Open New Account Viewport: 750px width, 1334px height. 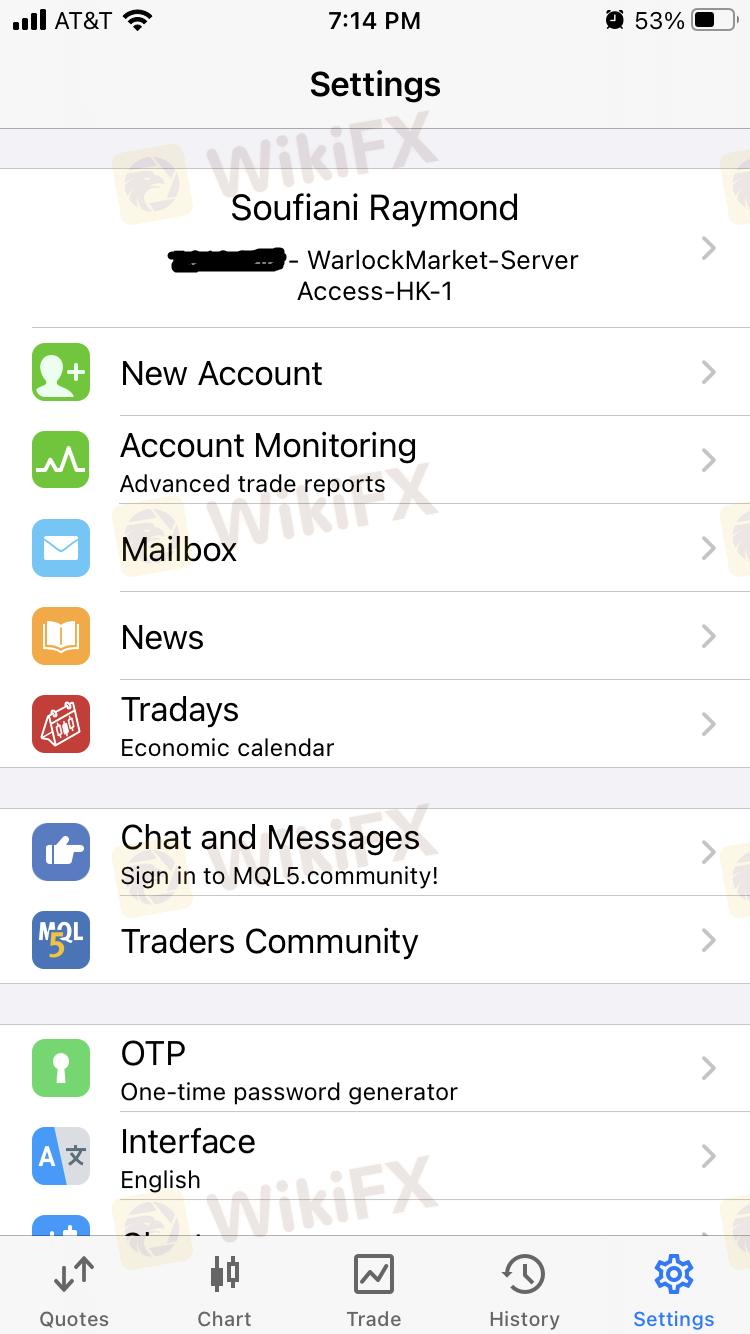pyautogui.click(x=375, y=373)
